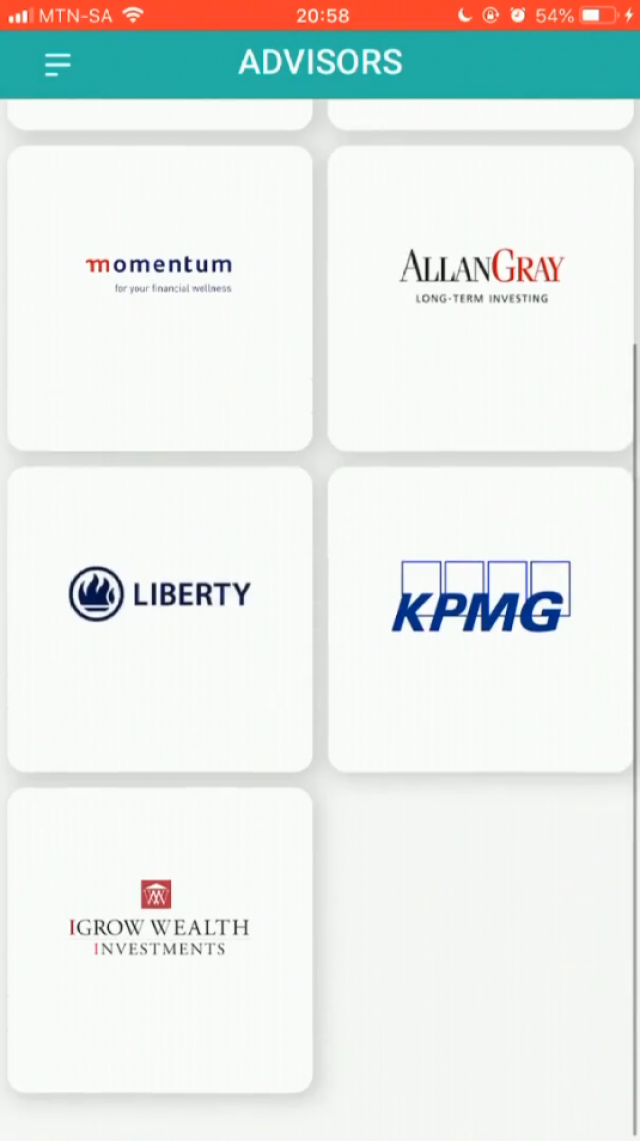
Task: Open the Momentum advisor card
Action: pos(160,298)
